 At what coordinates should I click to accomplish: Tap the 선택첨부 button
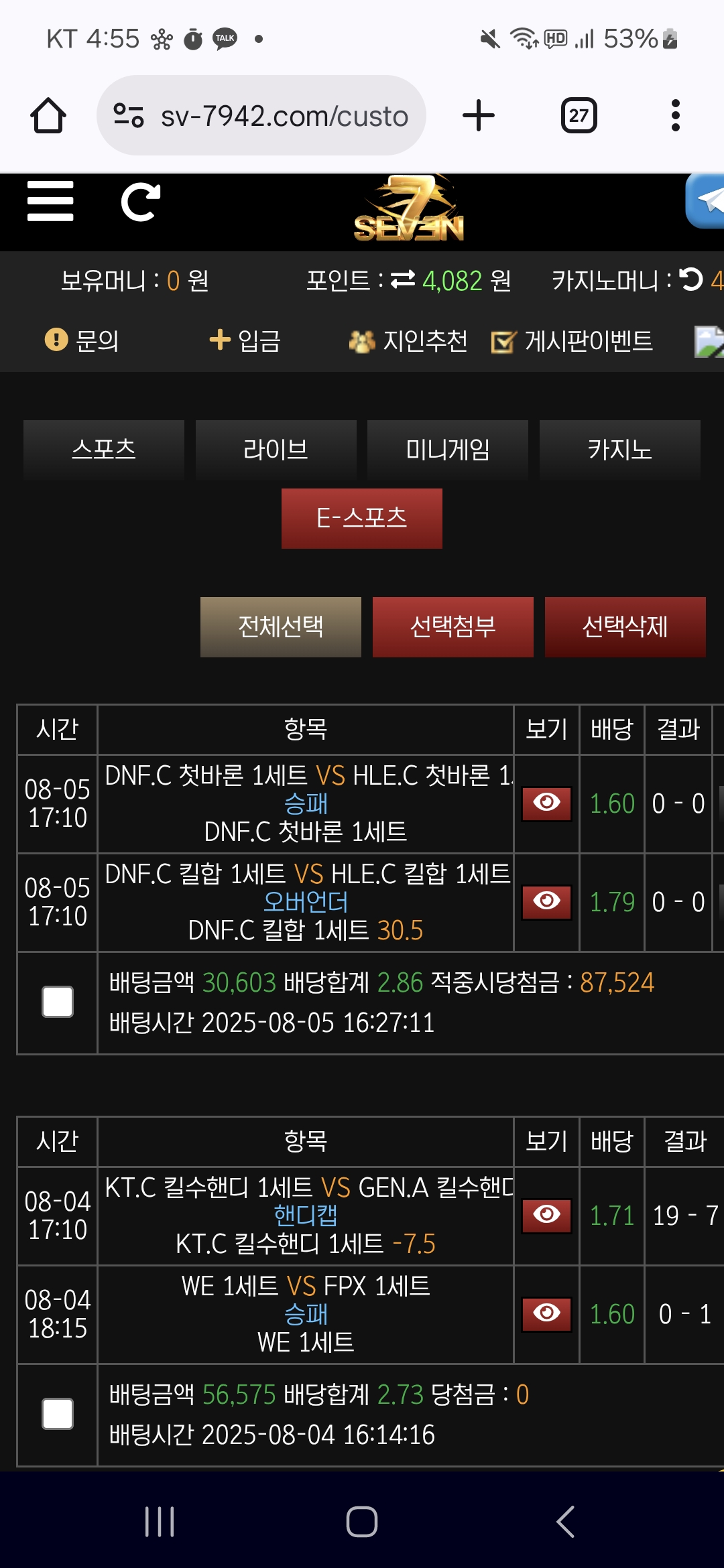click(x=453, y=627)
